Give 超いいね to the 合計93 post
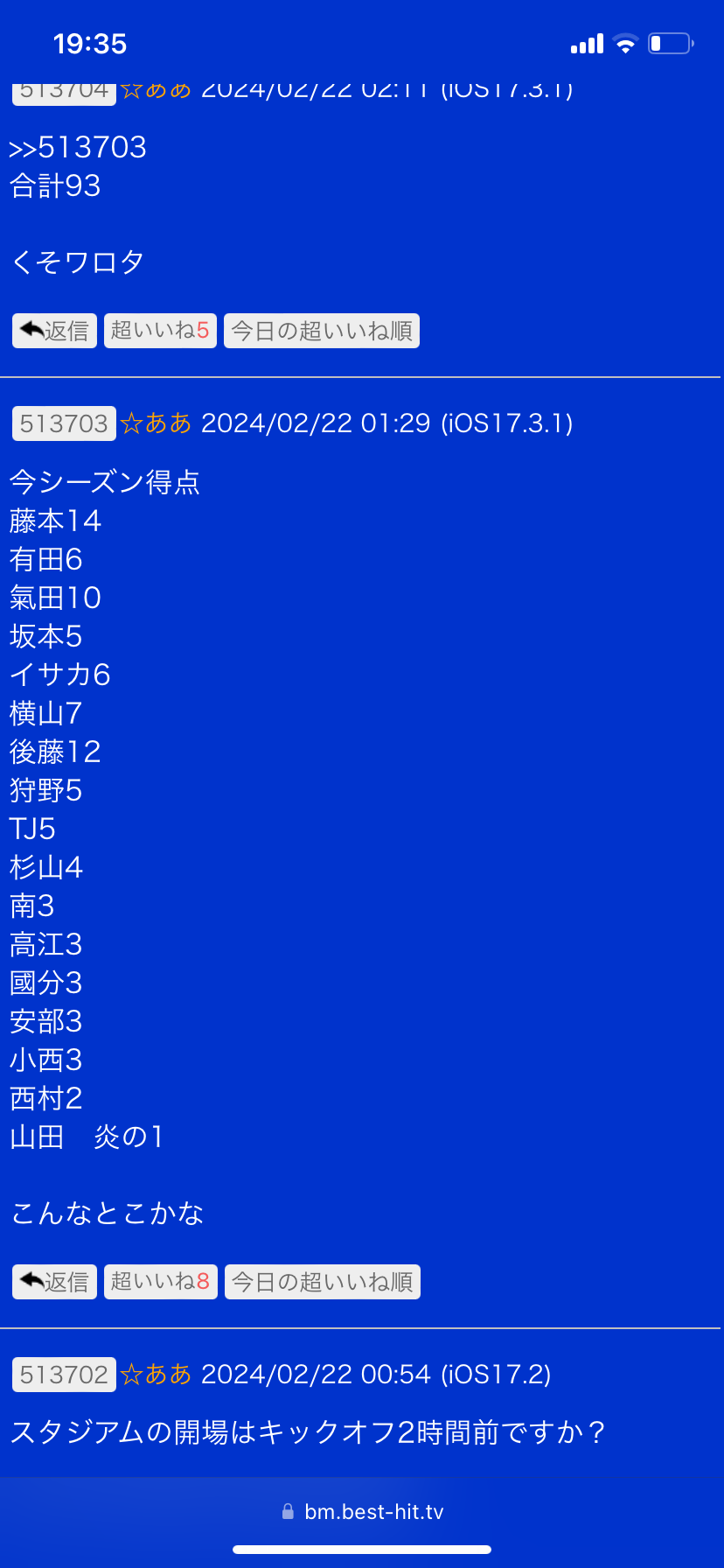The image size is (724, 1568). click(x=160, y=331)
